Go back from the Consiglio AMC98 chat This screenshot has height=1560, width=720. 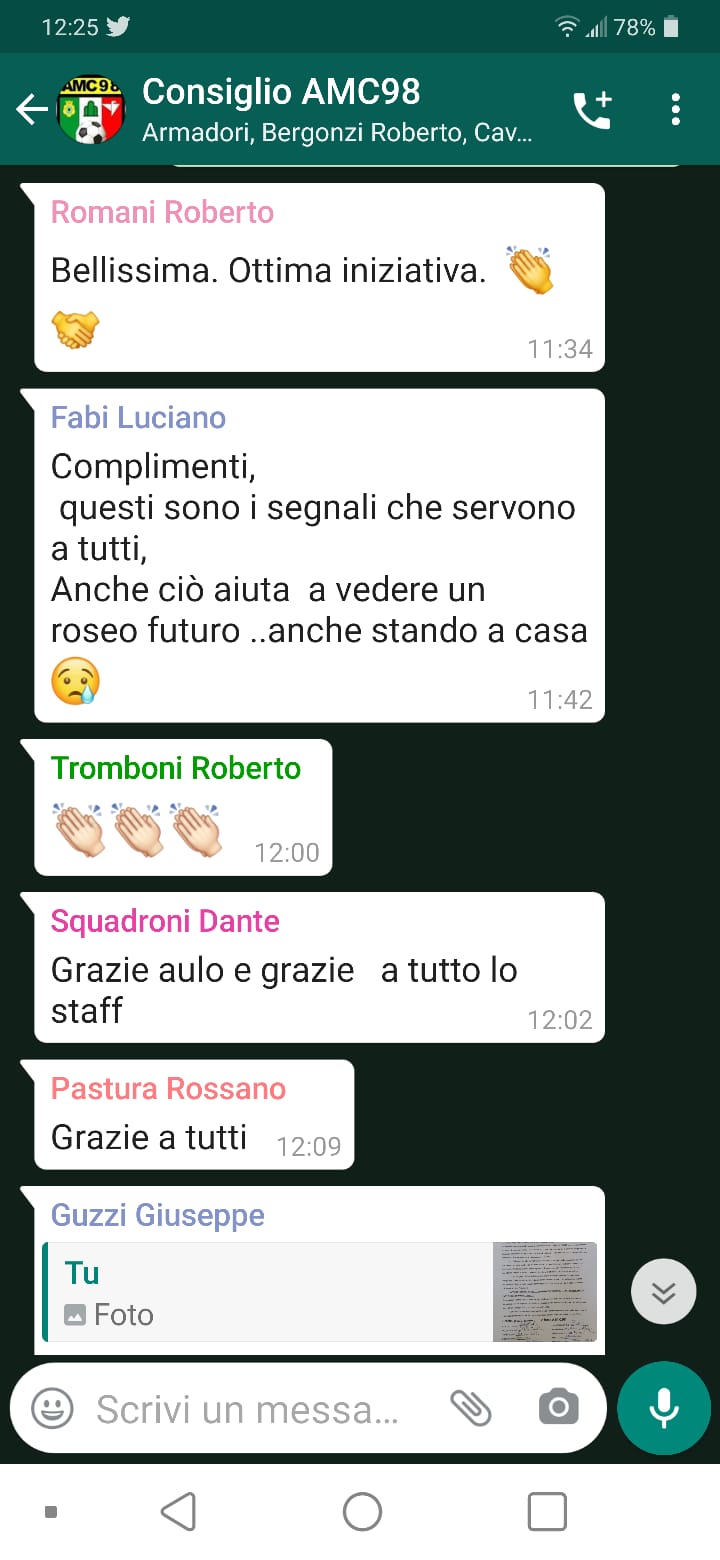tap(32, 110)
